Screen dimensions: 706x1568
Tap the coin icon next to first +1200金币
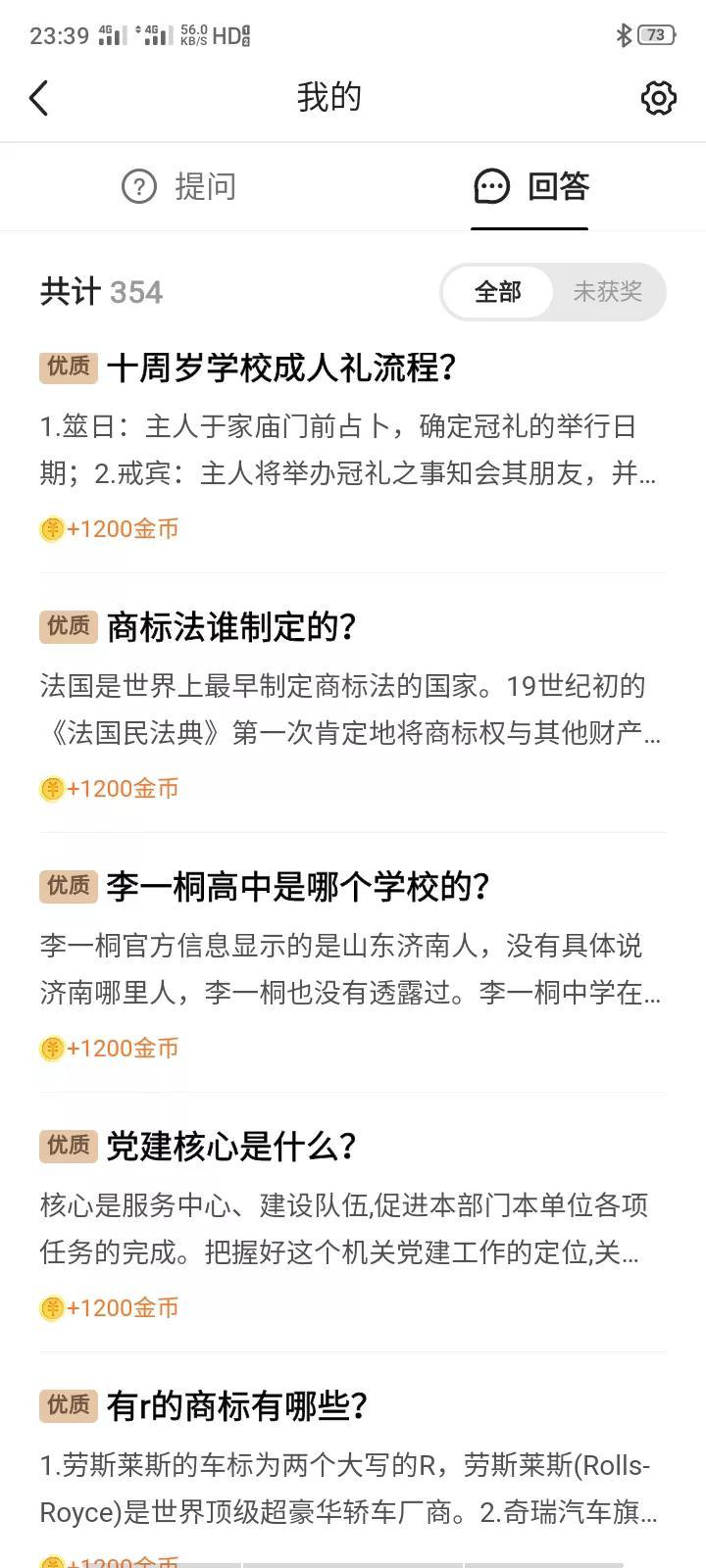coord(51,528)
